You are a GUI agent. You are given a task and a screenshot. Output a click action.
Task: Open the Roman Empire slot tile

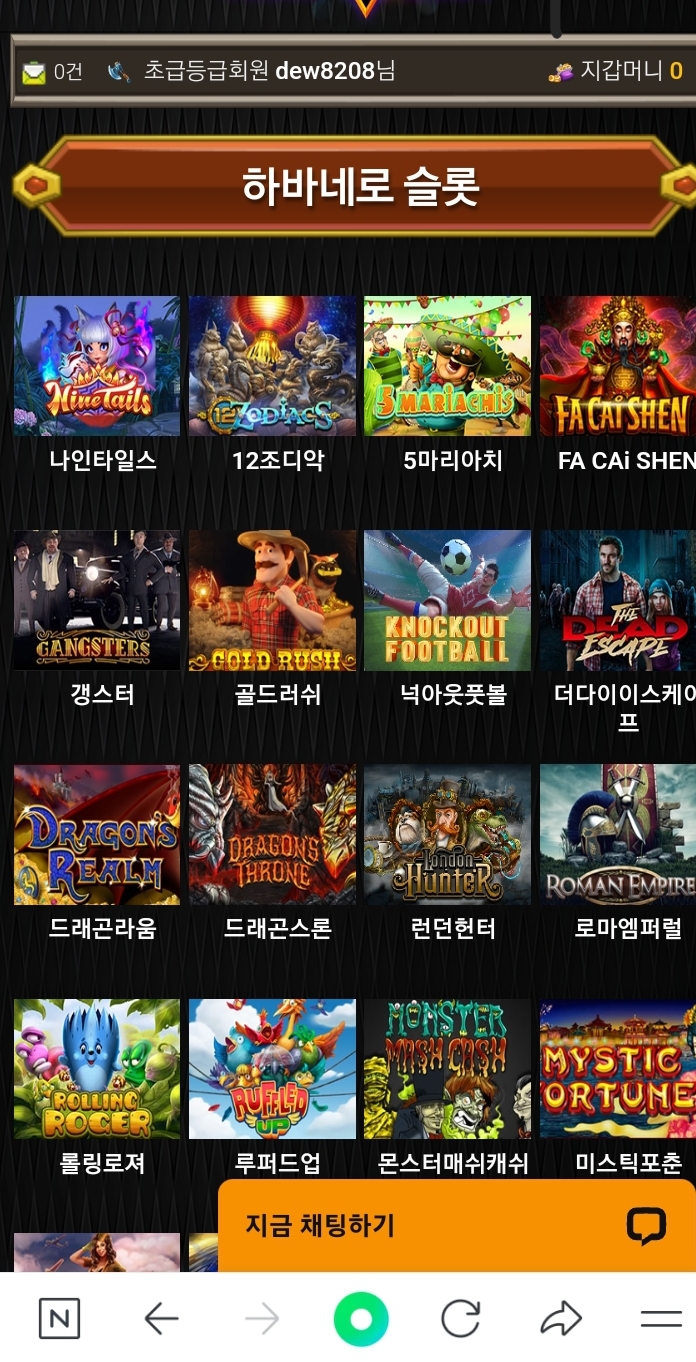click(x=618, y=835)
